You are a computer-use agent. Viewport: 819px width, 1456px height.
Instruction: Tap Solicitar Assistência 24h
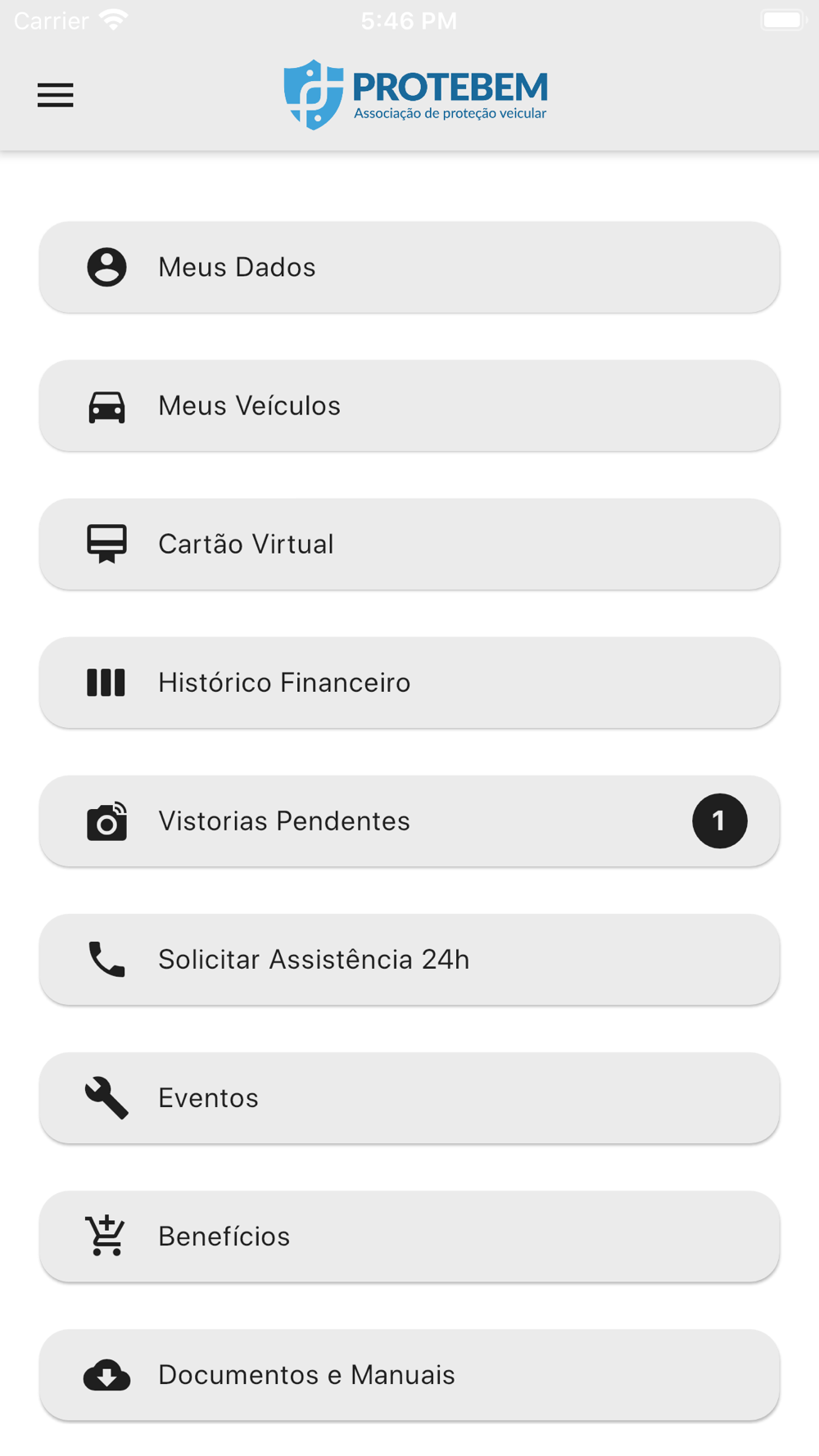point(409,959)
